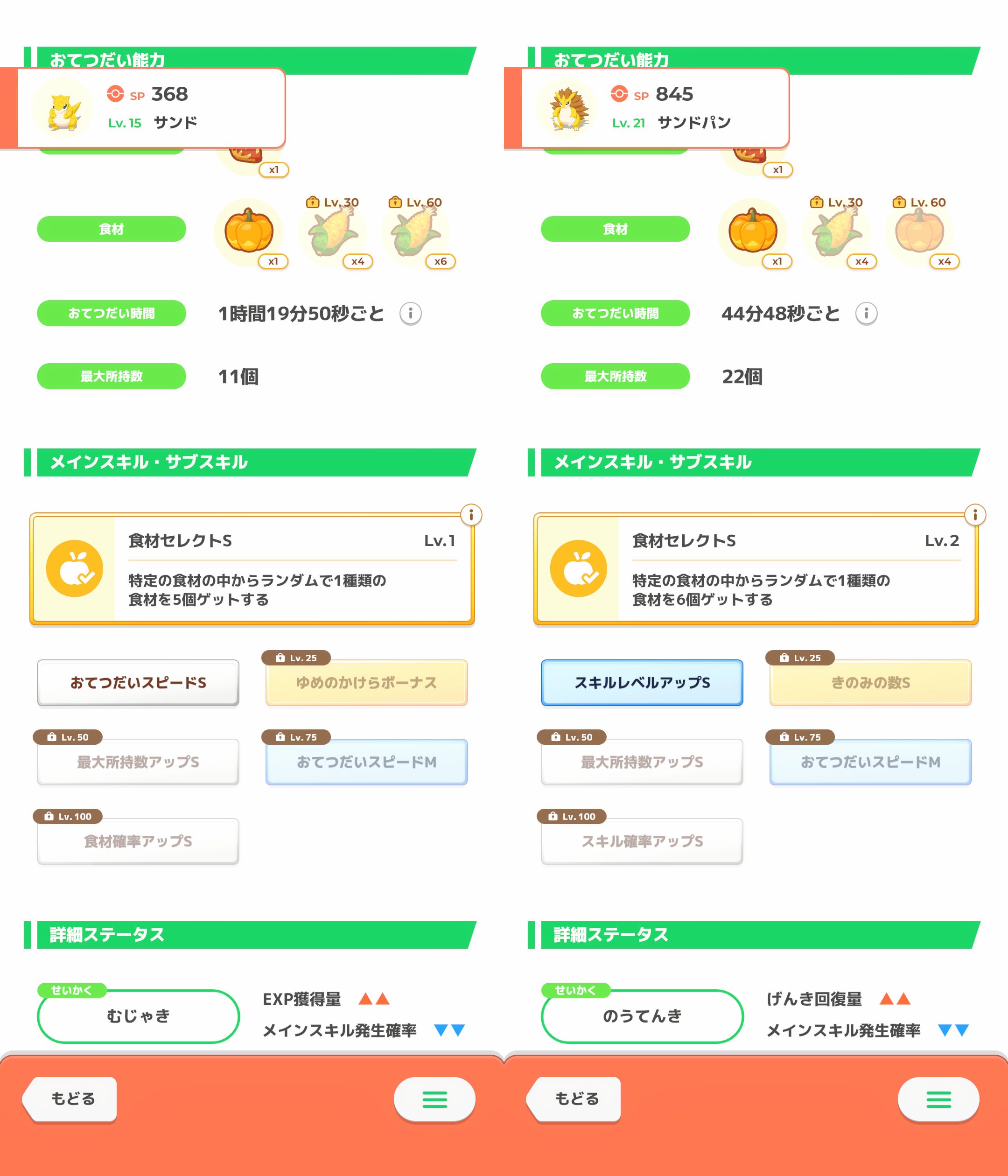Open the のうてんき nature details
Image resolution: width=1008 pixels, height=1176 pixels.
pyautogui.click(x=642, y=1016)
